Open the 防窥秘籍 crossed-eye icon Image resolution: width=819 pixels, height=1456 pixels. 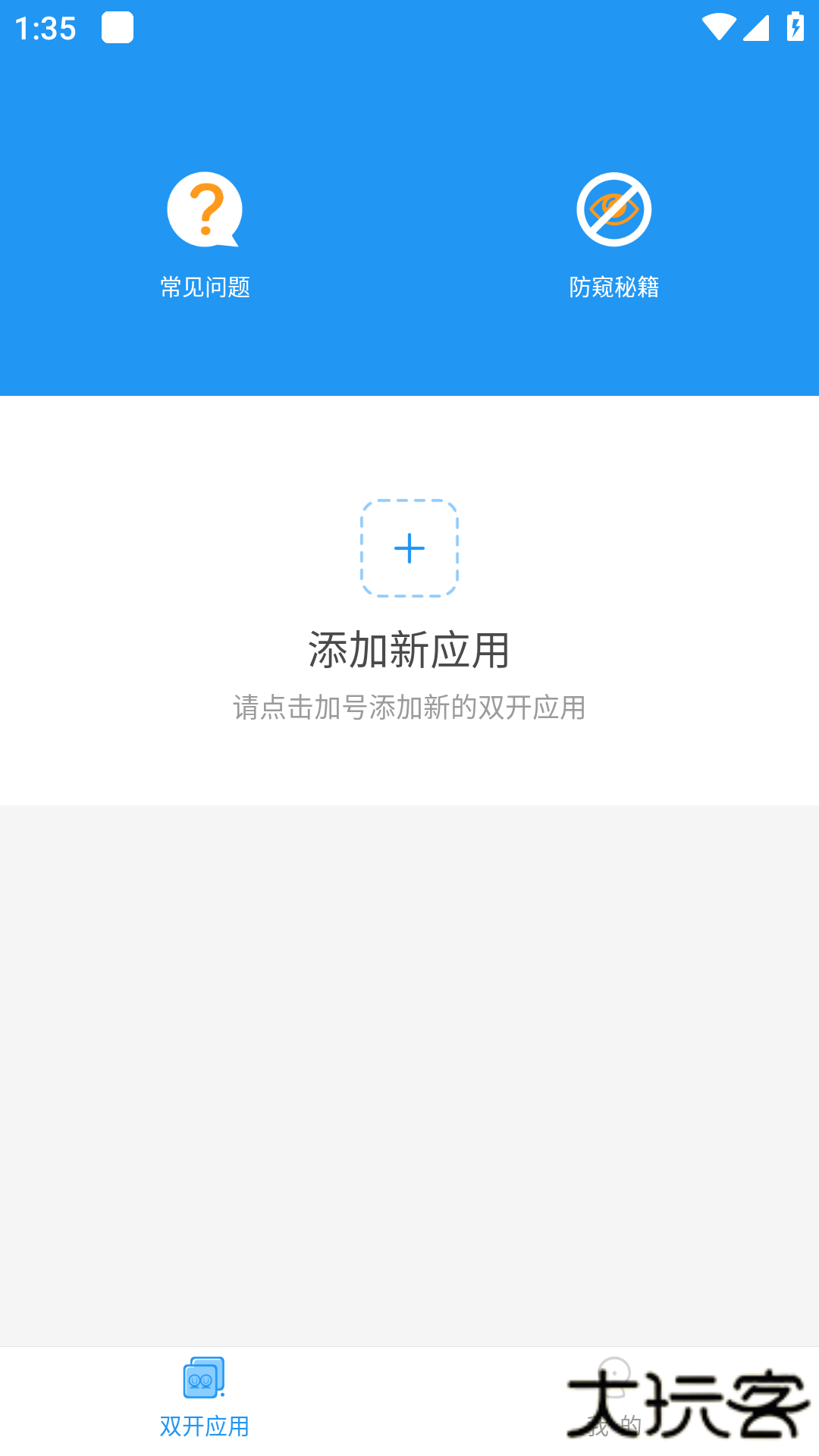pyautogui.click(x=614, y=211)
